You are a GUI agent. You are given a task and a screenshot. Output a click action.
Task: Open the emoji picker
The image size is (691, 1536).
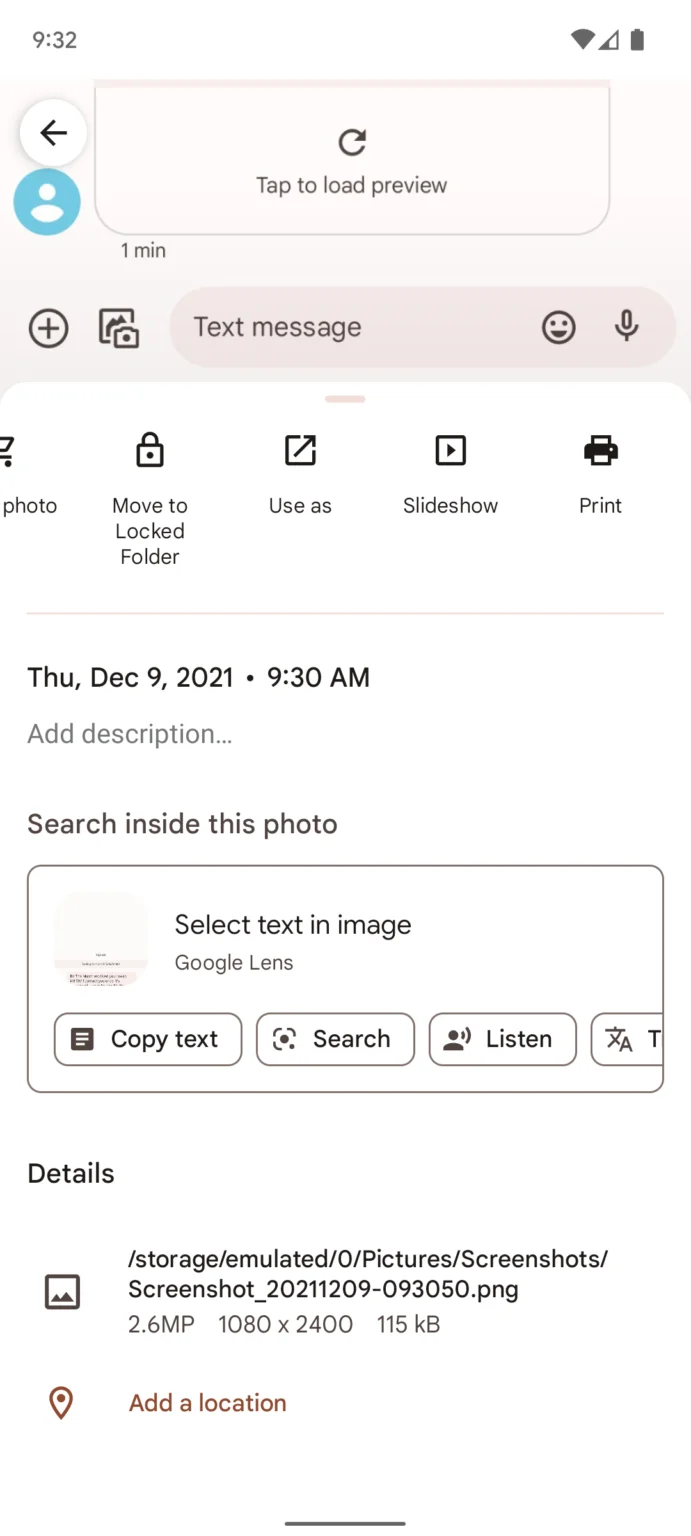558,327
